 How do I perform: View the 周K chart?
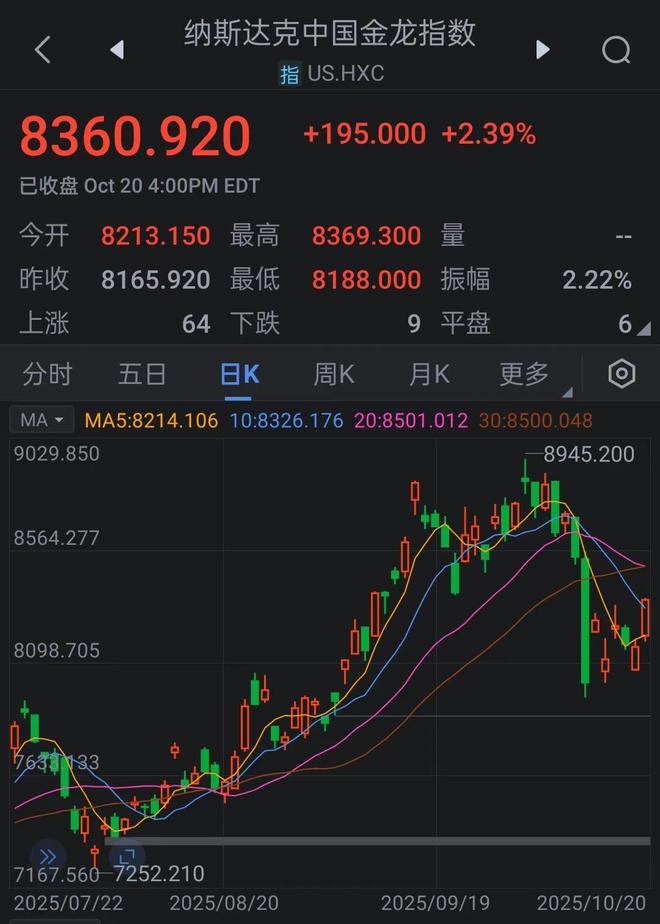[x=334, y=374]
